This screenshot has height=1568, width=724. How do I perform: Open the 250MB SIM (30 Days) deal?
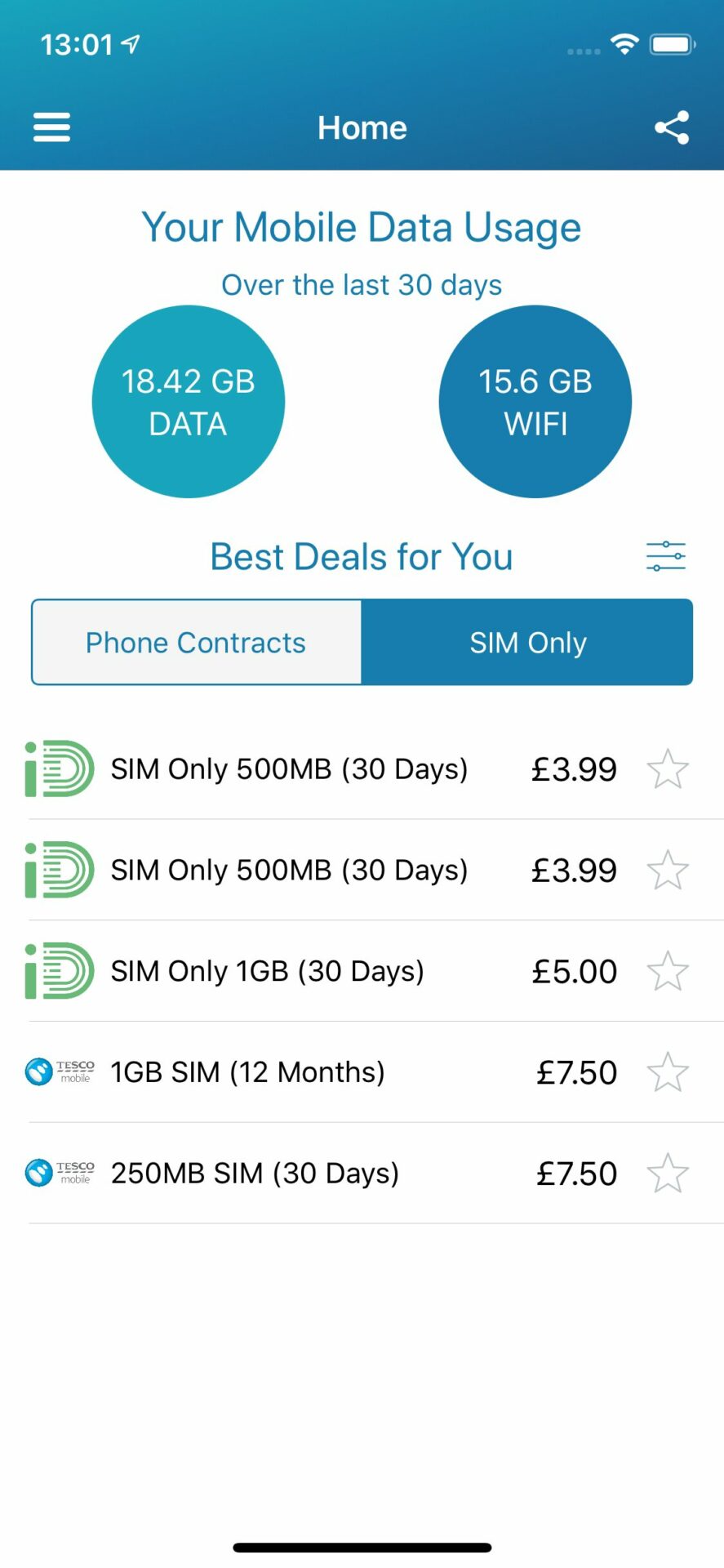[x=362, y=1174]
